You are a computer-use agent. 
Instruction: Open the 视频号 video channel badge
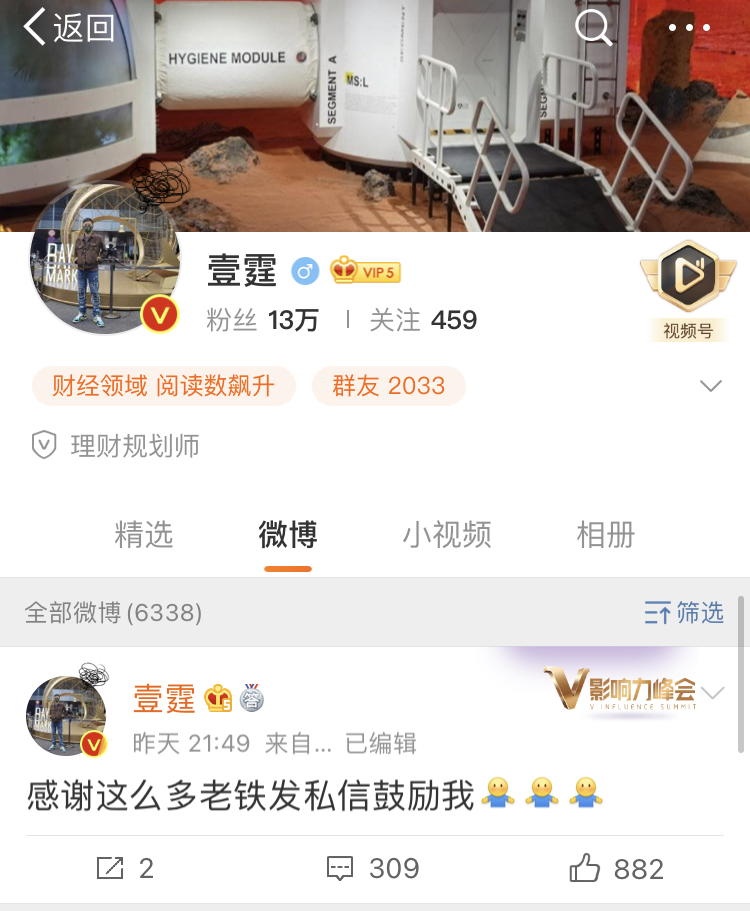[x=687, y=291]
